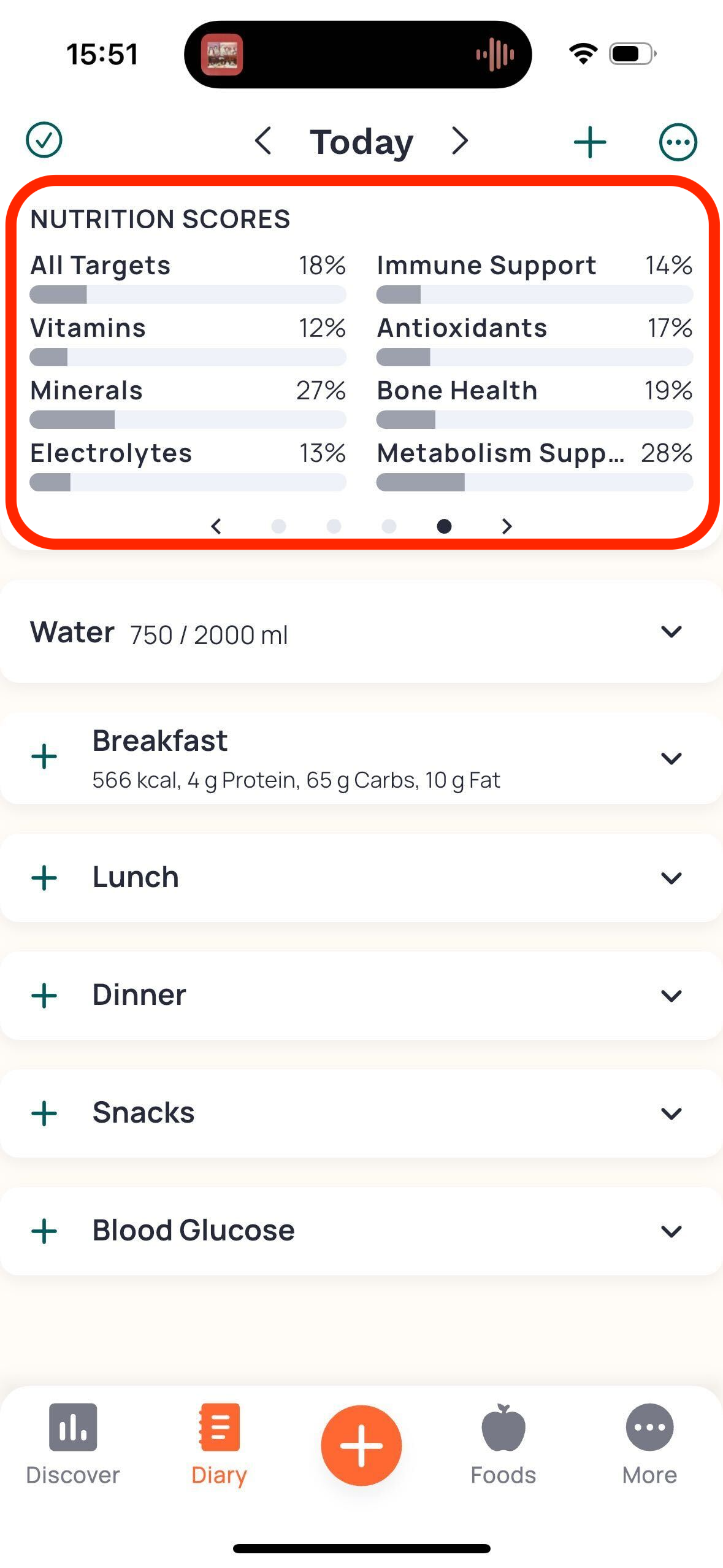Screen dimensions: 723x1568
Task: Show previous nutrition scores page
Action: tap(216, 526)
